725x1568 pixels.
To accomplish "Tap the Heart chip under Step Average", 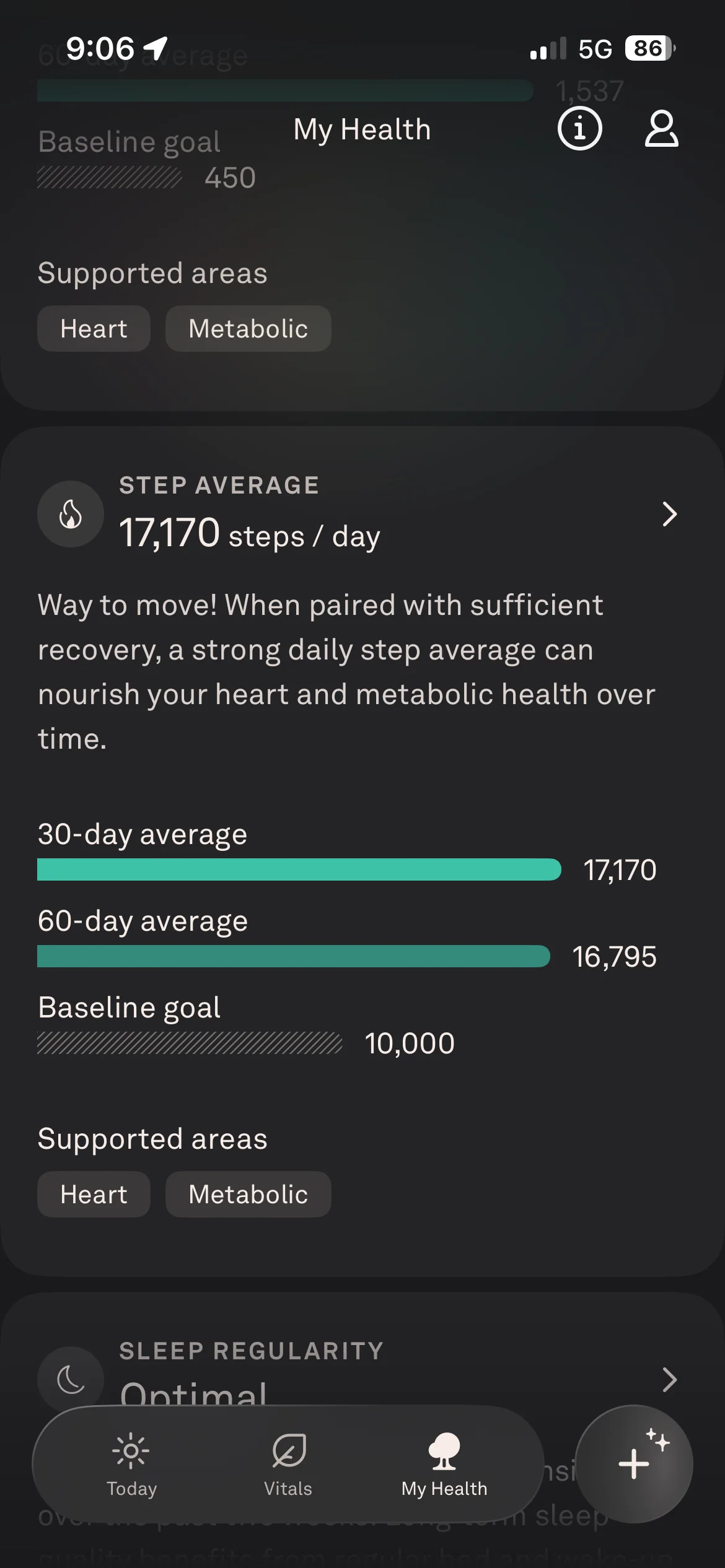I will tap(94, 1194).
